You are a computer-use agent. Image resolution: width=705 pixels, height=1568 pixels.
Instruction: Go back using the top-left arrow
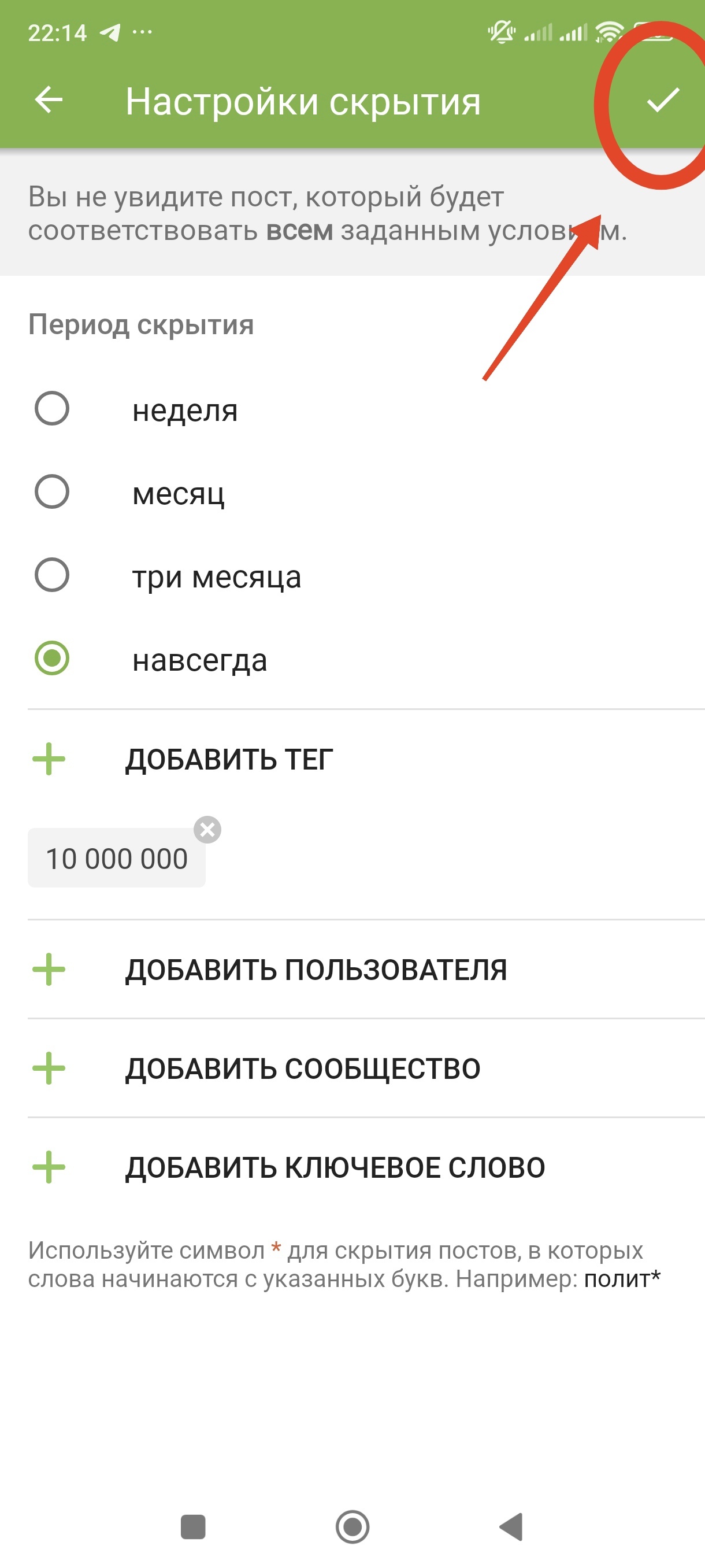click(x=49, y=101)
